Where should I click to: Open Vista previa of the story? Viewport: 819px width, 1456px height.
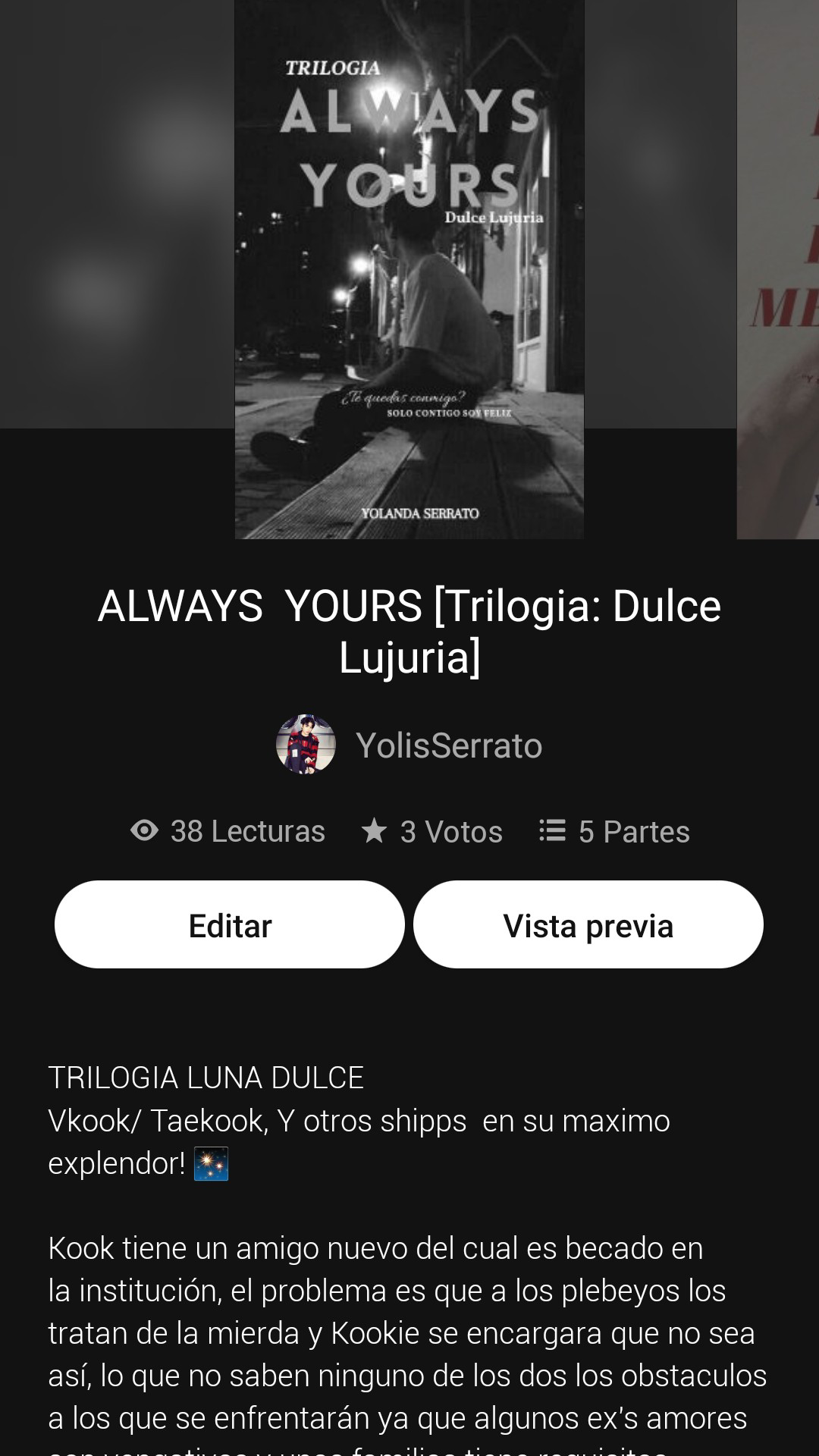coord(588,924)
